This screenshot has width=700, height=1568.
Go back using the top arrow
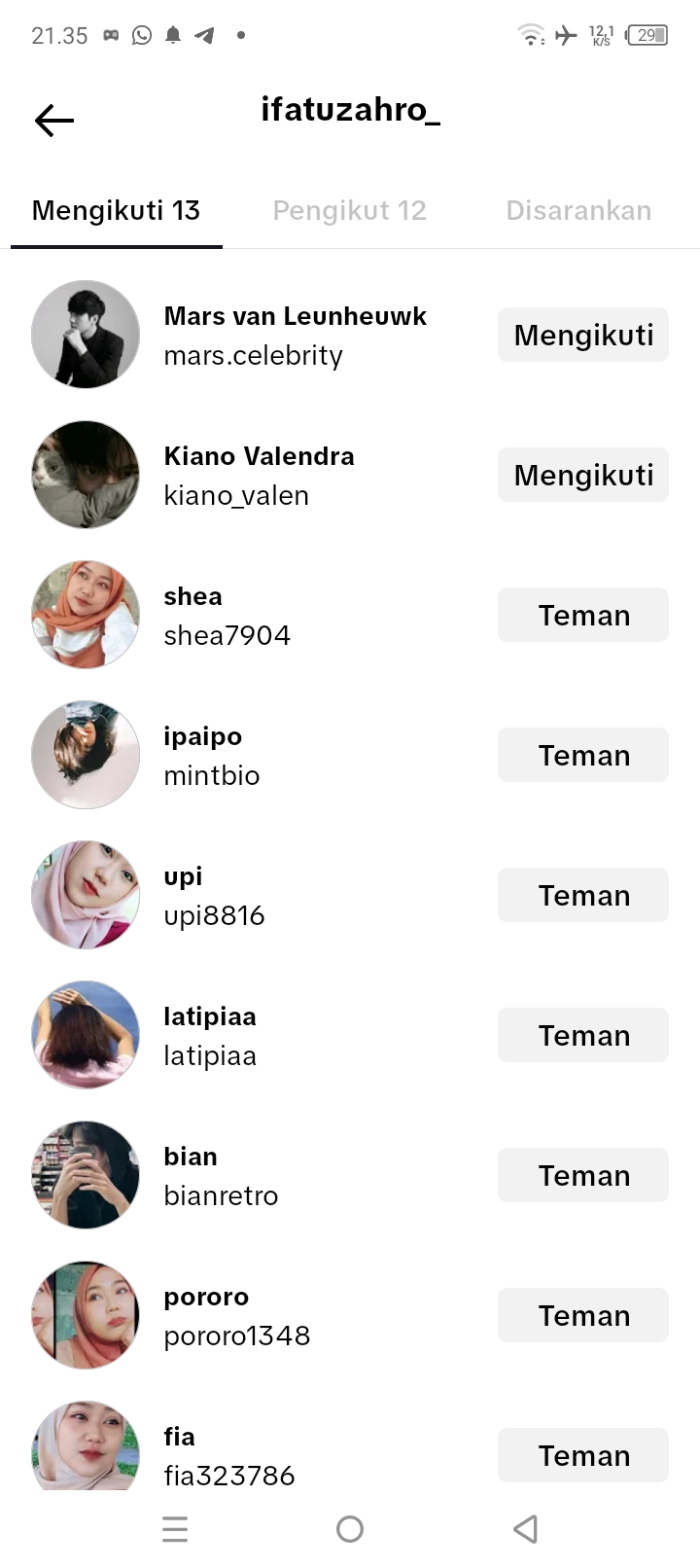point(54,121)
